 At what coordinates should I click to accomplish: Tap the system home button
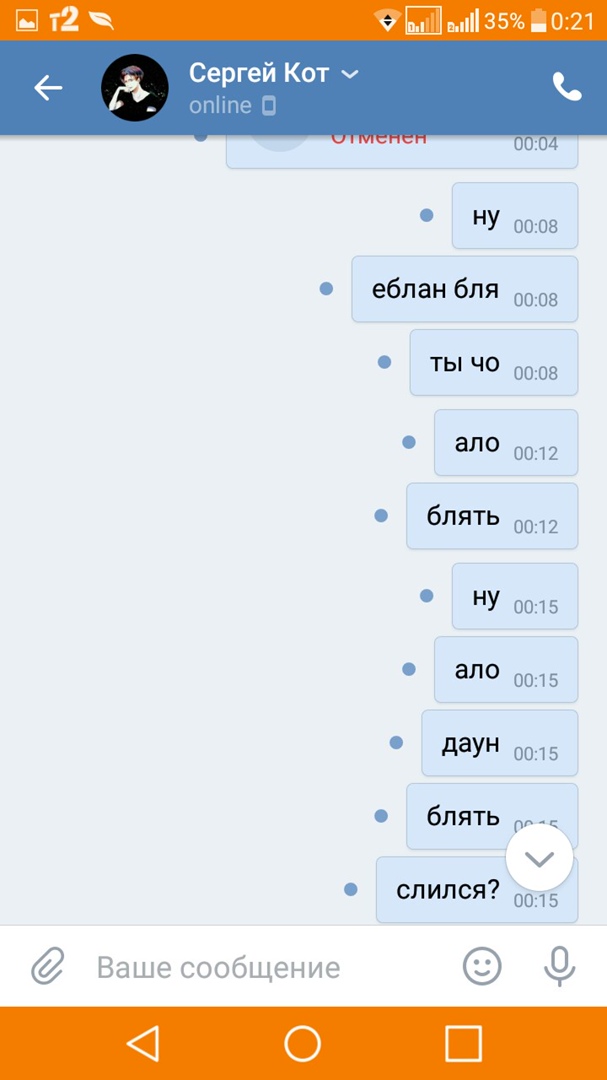[x=302, y=1044]
